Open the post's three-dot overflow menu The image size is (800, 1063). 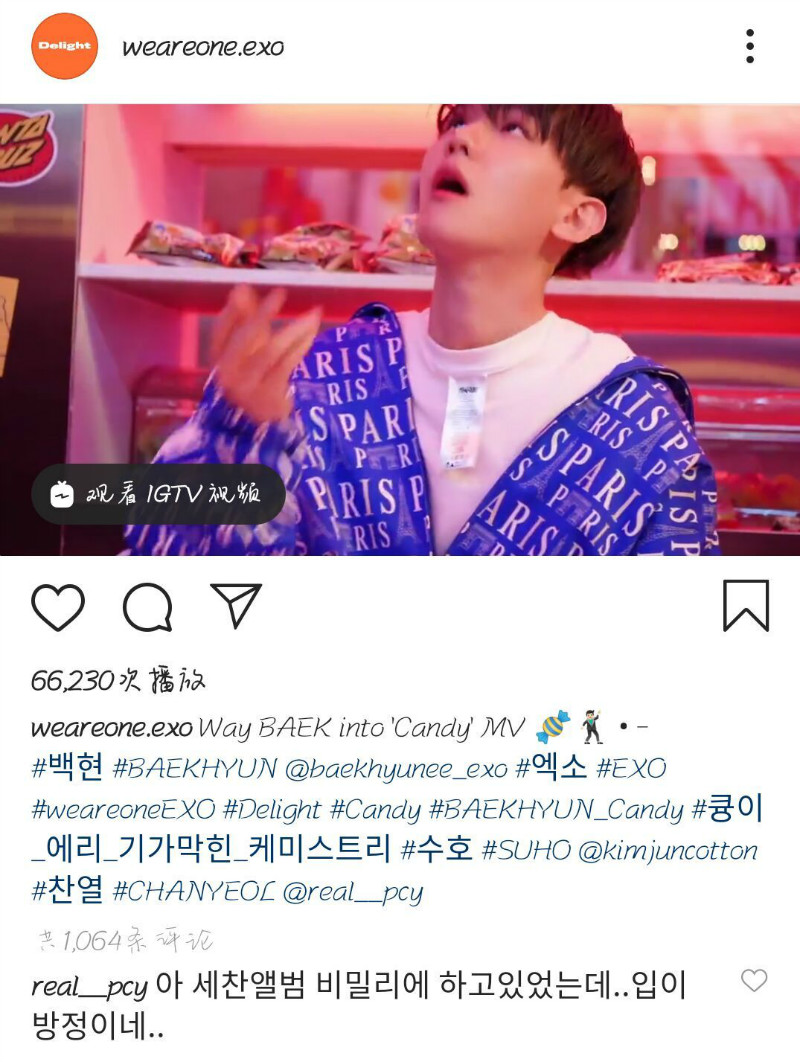(x=750, y=46)
